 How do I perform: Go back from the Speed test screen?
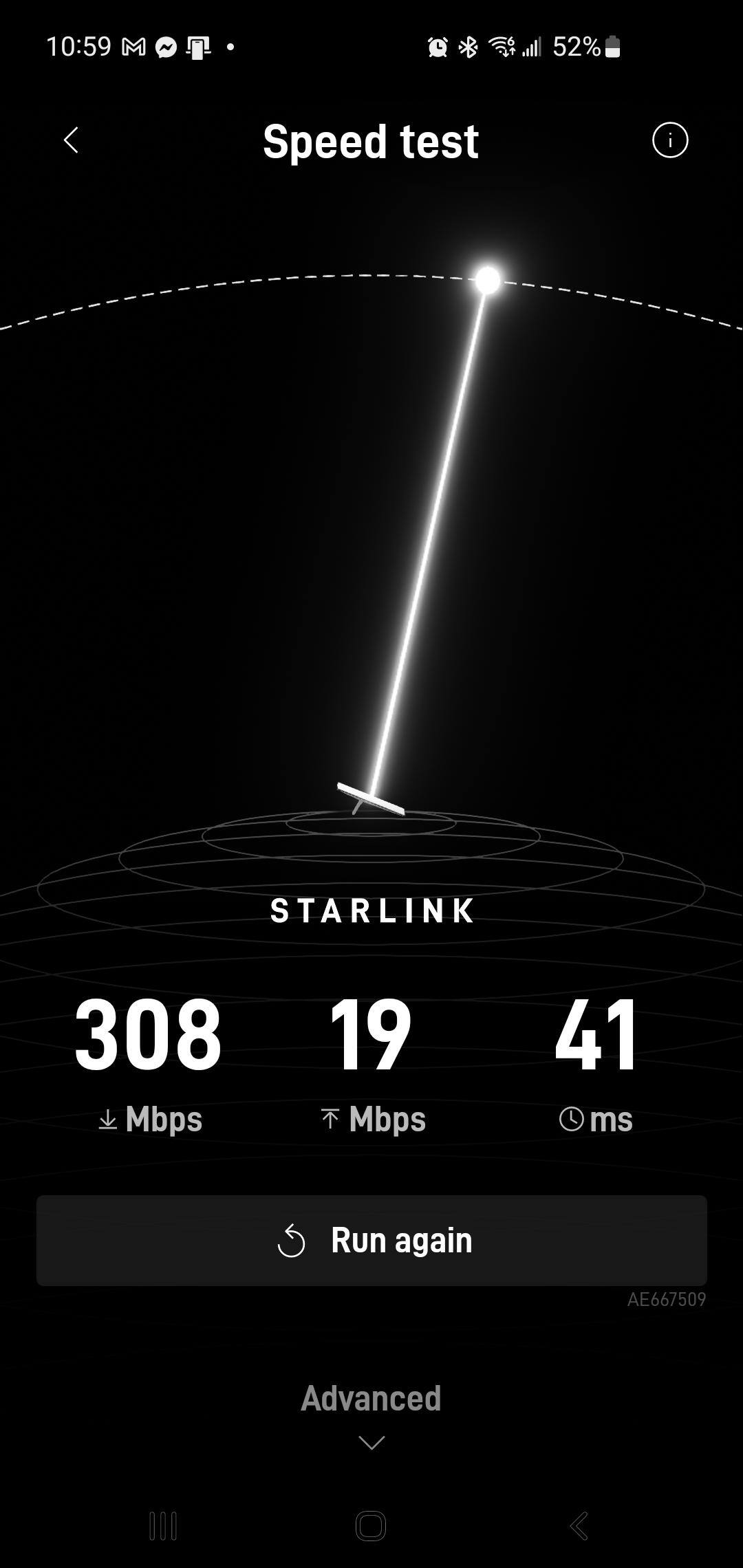71,140
